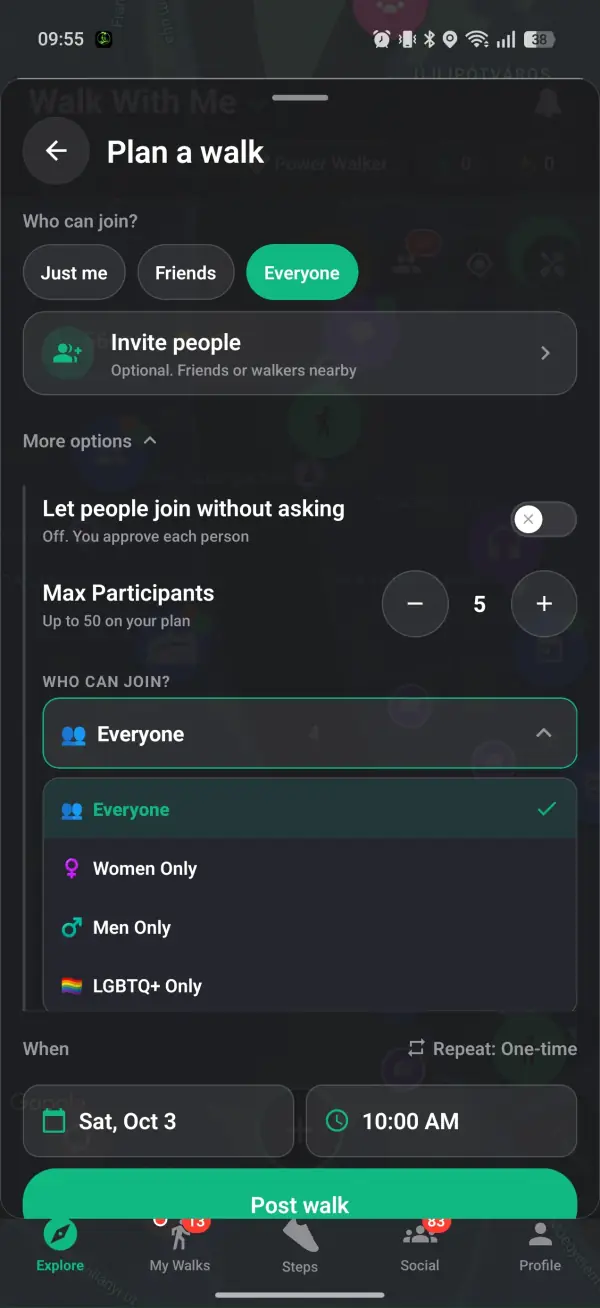Switch to the My Walks tab
The width and height of the screenshot is (600, 1308).
coord(180,1246)
